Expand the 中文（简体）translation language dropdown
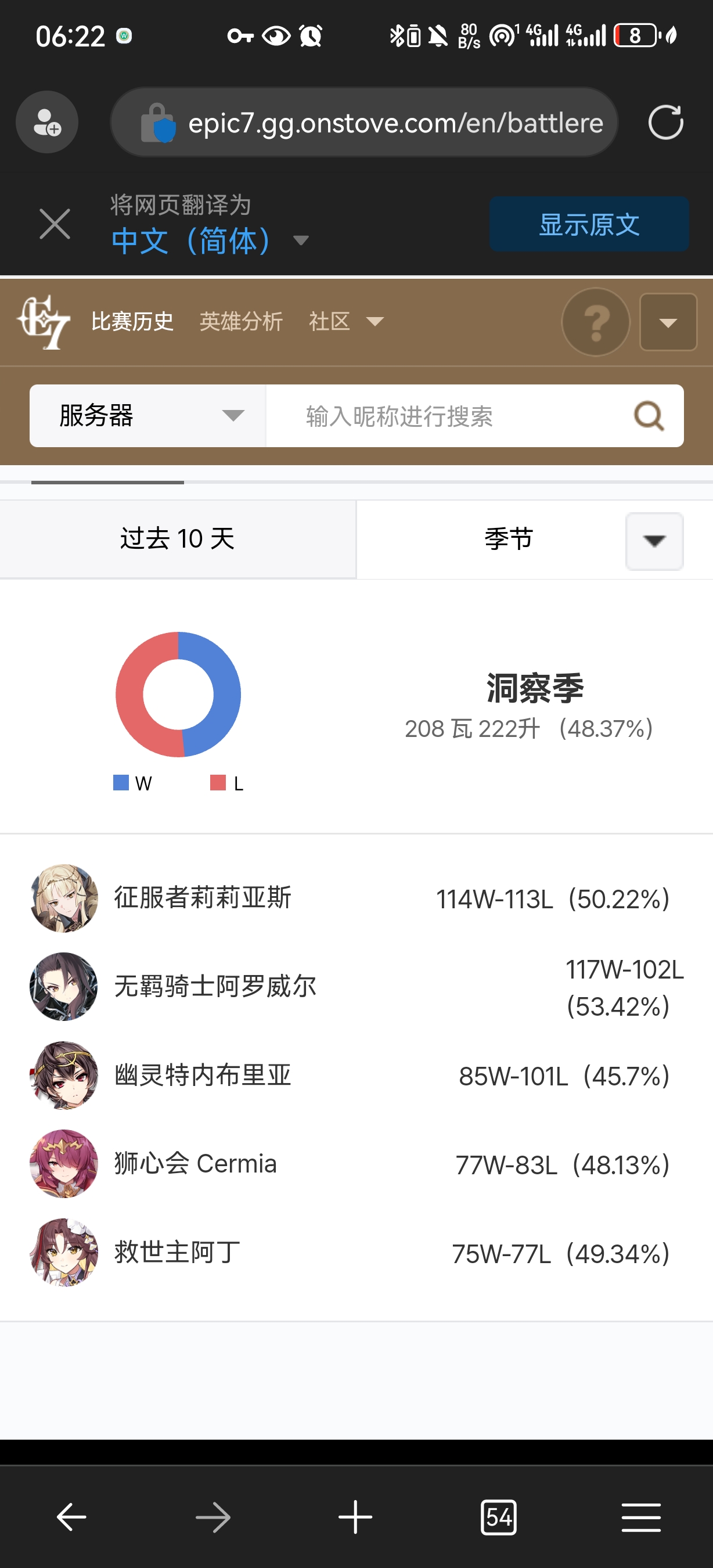 point(210,241)
